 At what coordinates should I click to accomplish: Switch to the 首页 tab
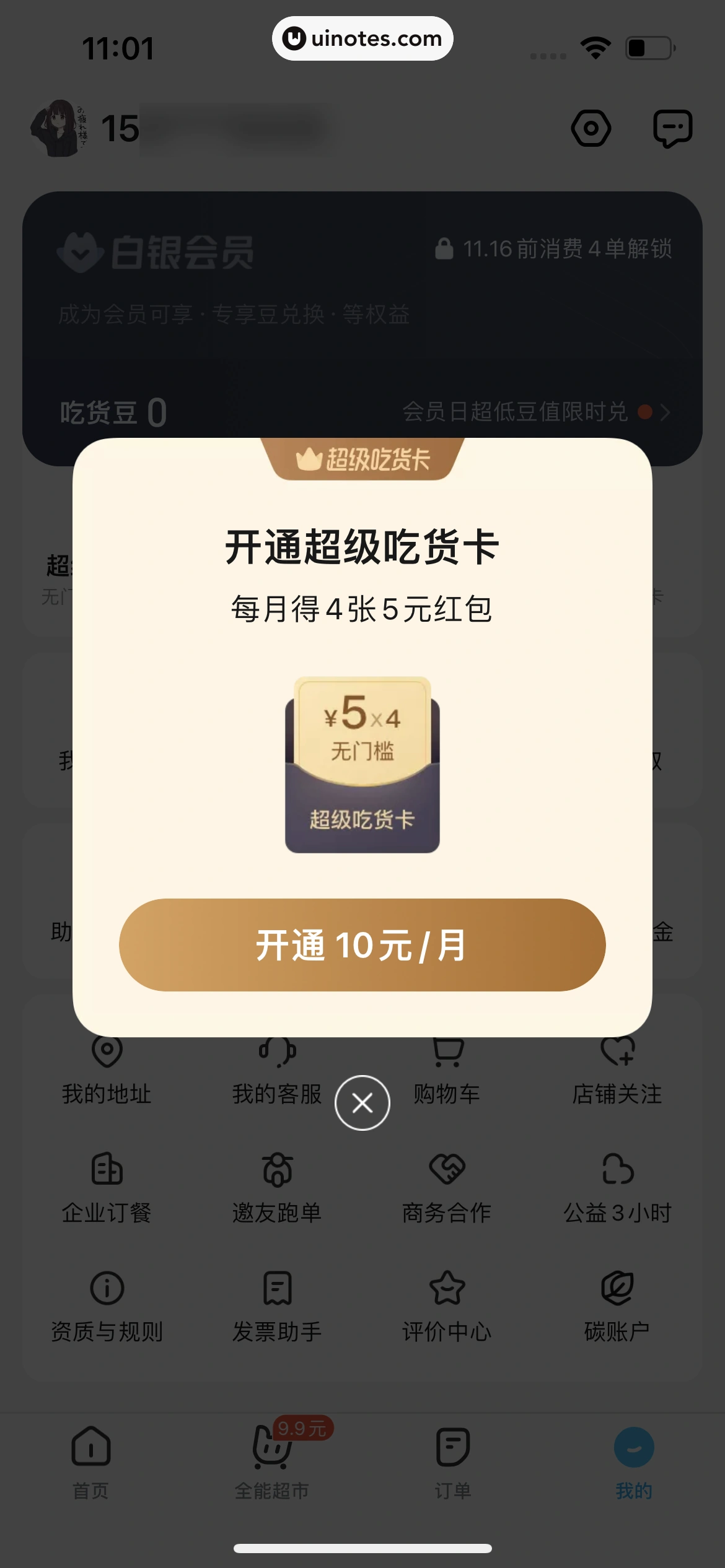point(91,1463)
